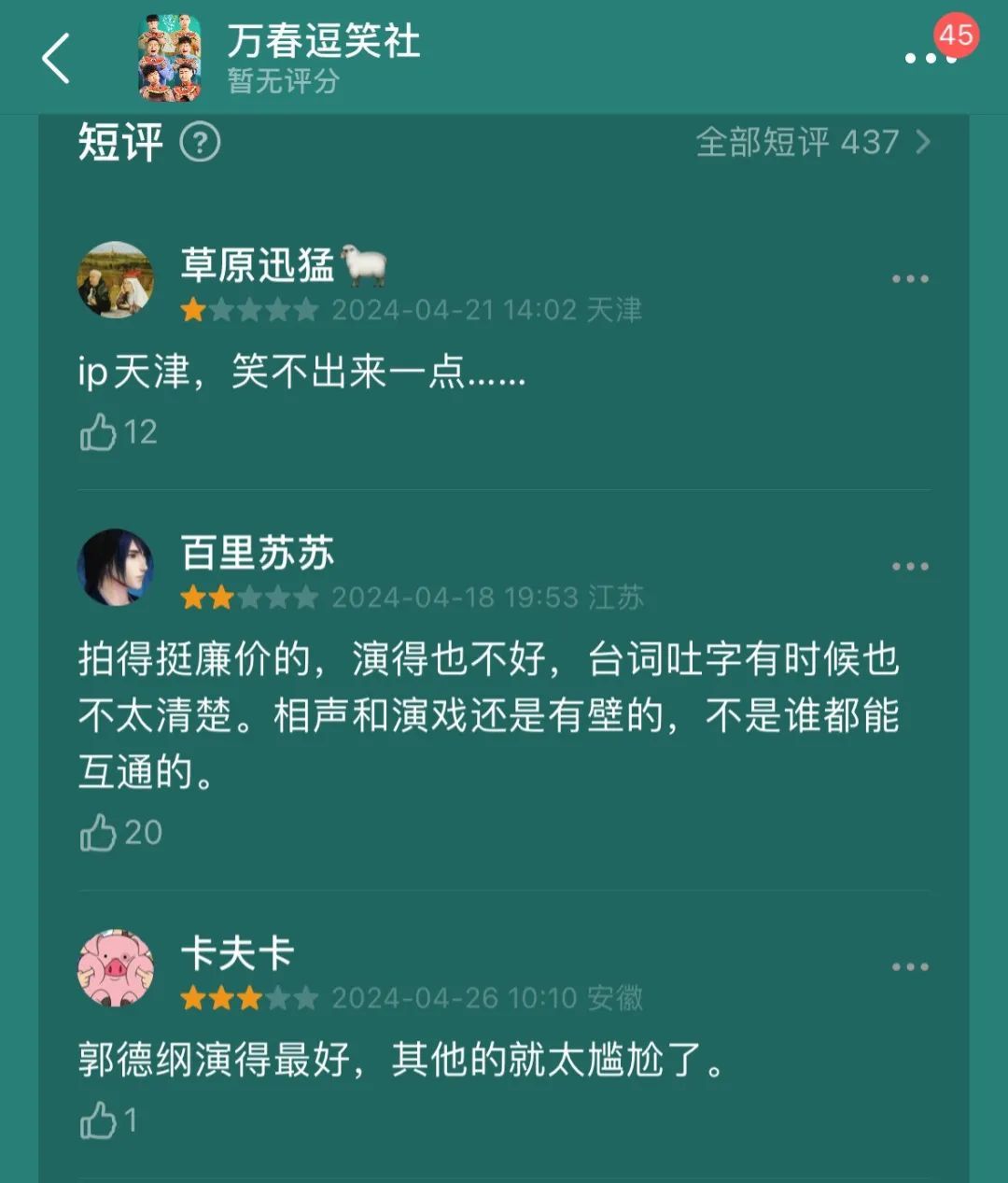1008x1183 pixels.
Task: Open more options on 卡夫卡's review
Action: point(910,967)
